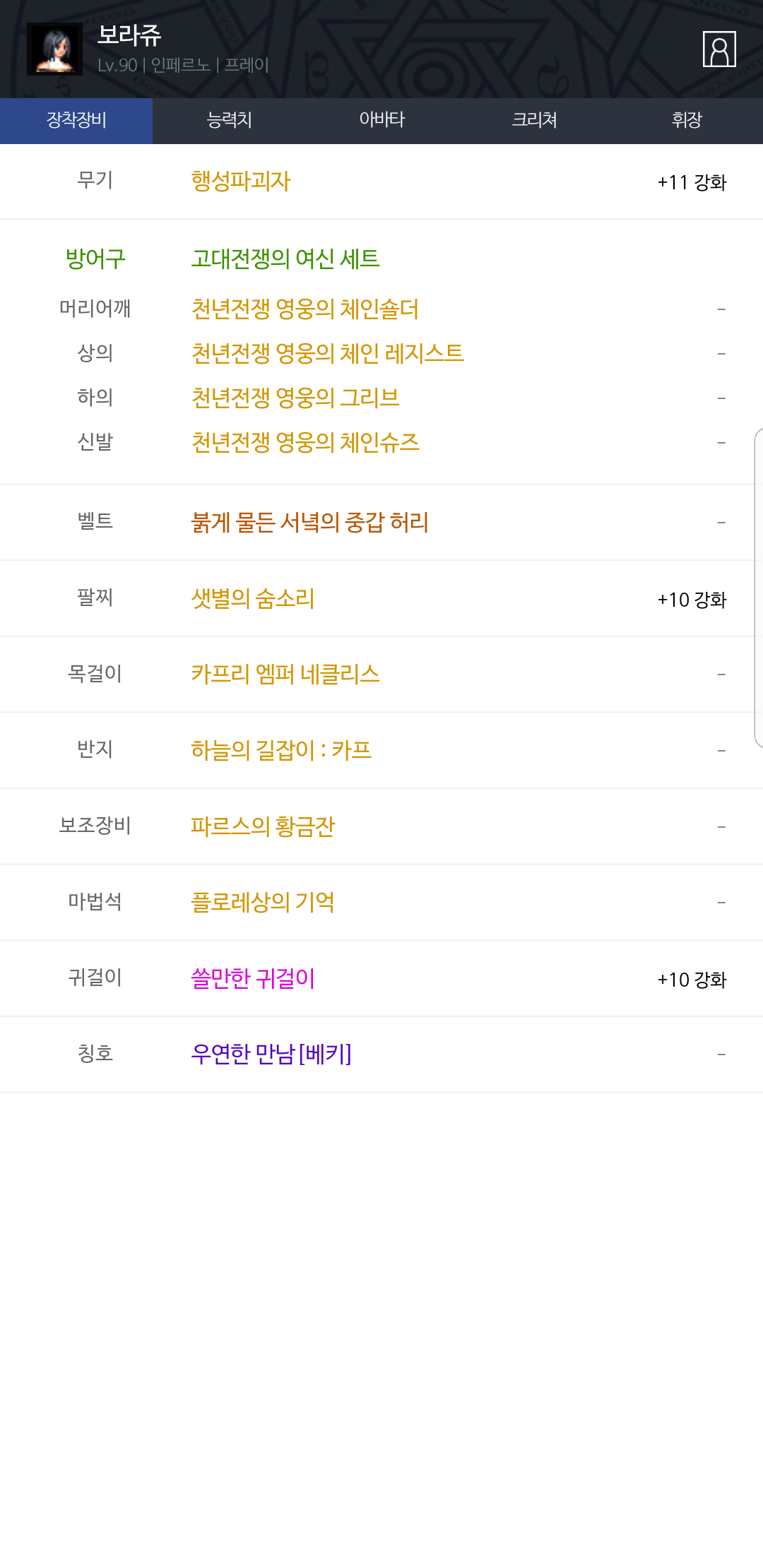The image size is (763, 1568).
Task: Open the profile icon in header
Action: click(x=719, y=49)
